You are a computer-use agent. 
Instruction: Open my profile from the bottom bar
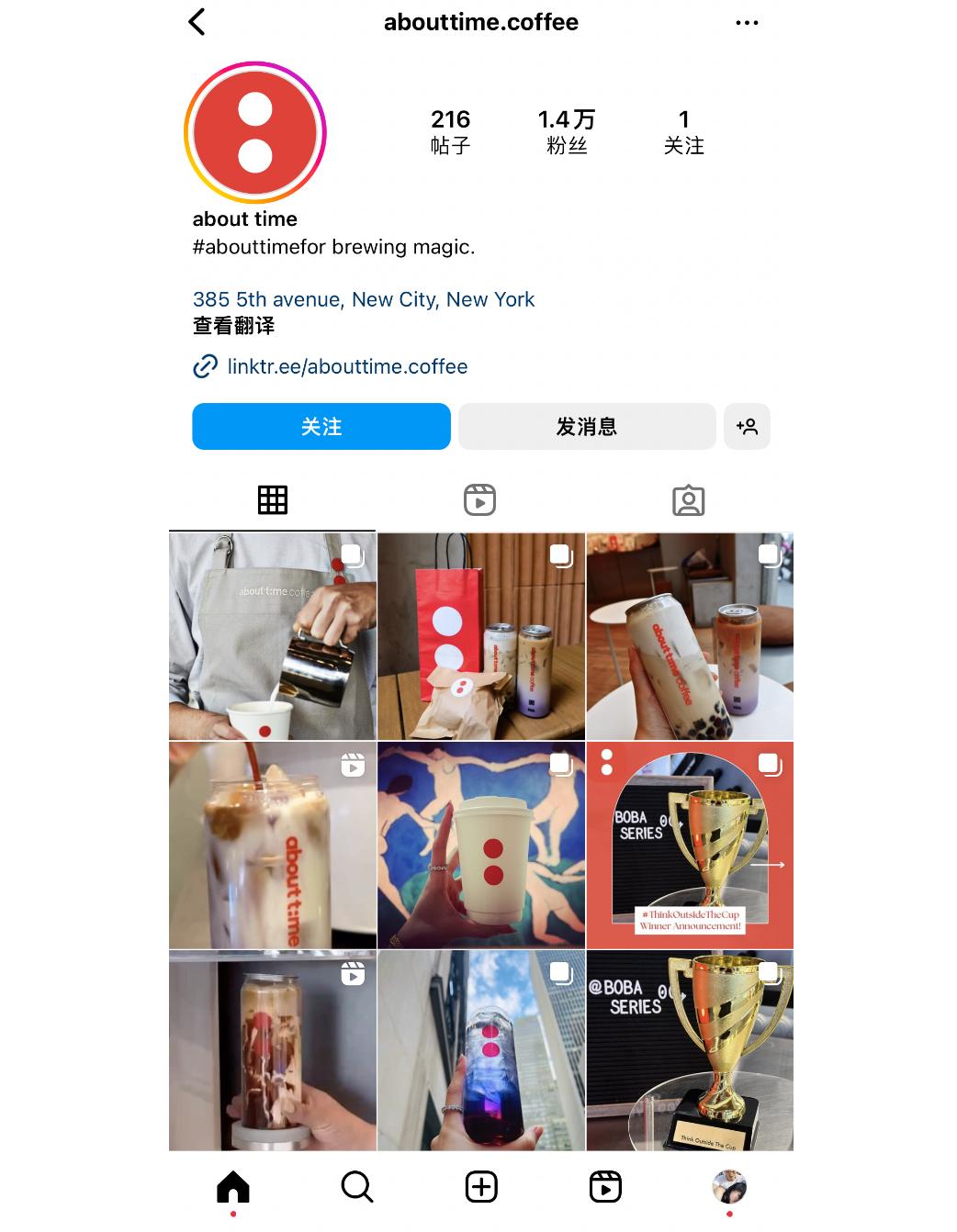click(729, 1187)
